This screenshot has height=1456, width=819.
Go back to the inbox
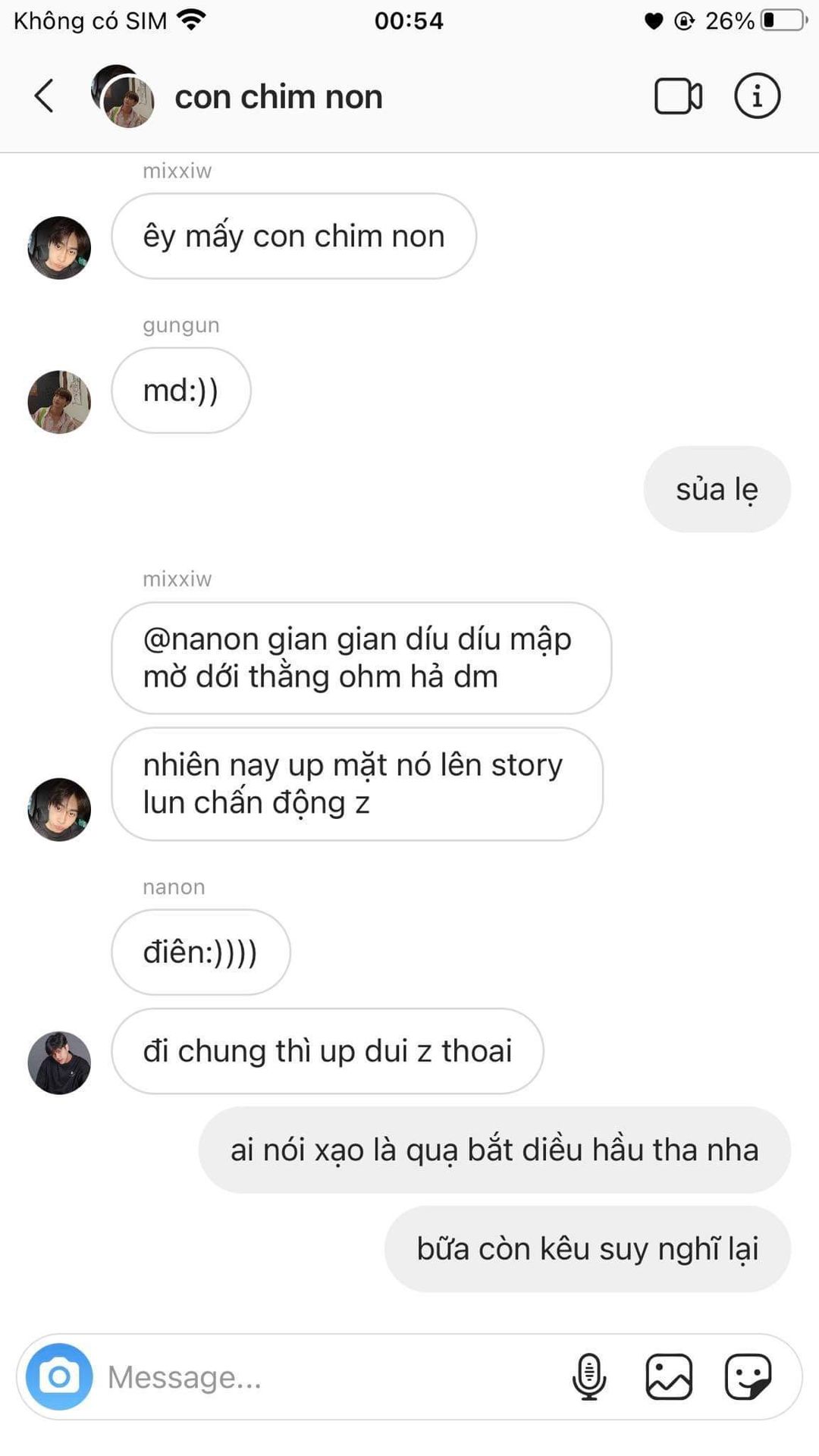pos(44,96)
